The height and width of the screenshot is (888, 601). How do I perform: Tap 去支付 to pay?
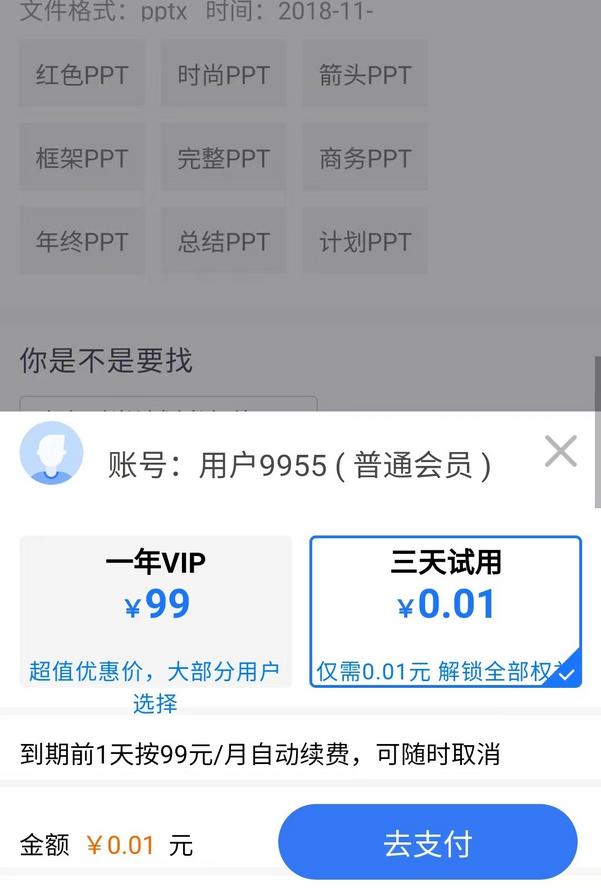pyautogui.click(x=427, y=843)
